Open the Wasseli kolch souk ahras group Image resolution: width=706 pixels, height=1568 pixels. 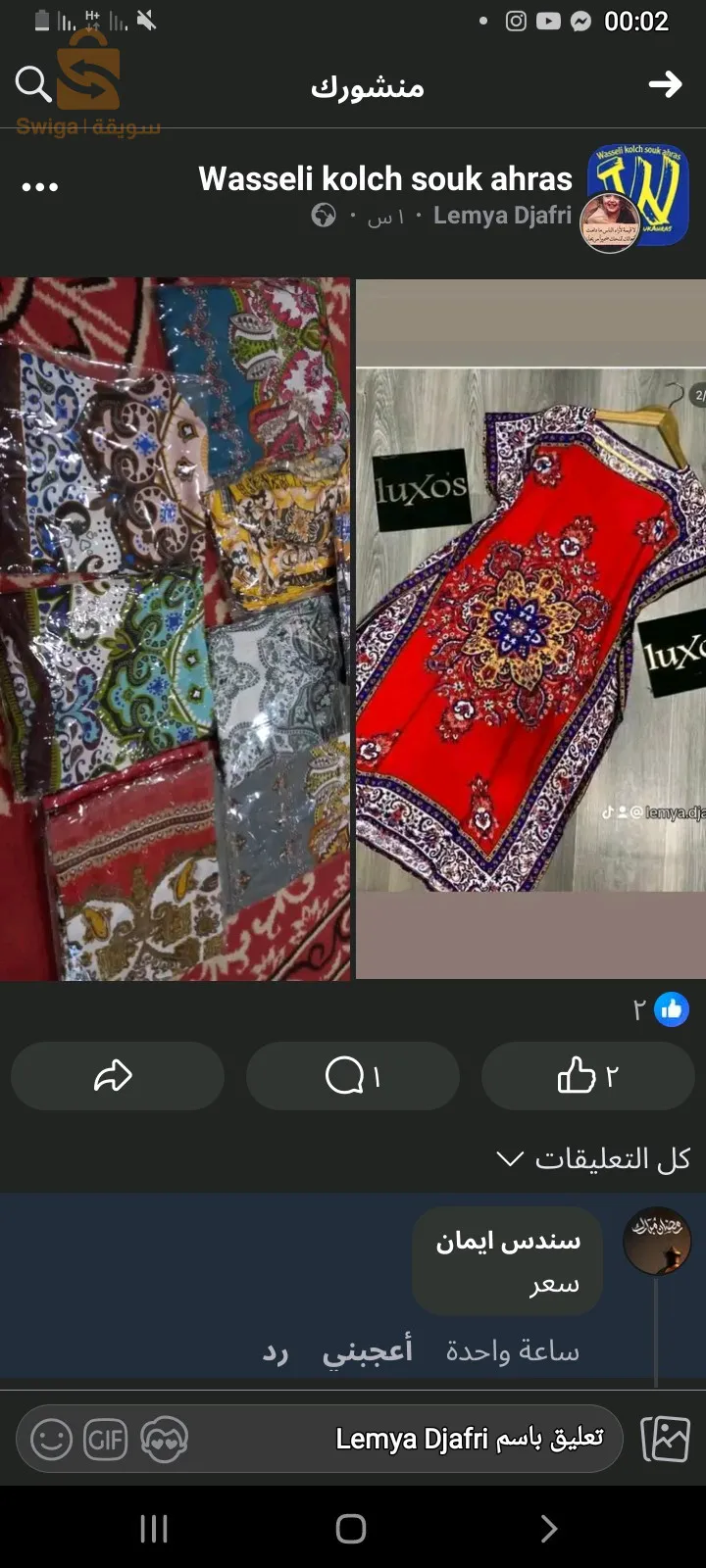click(384, 178)
